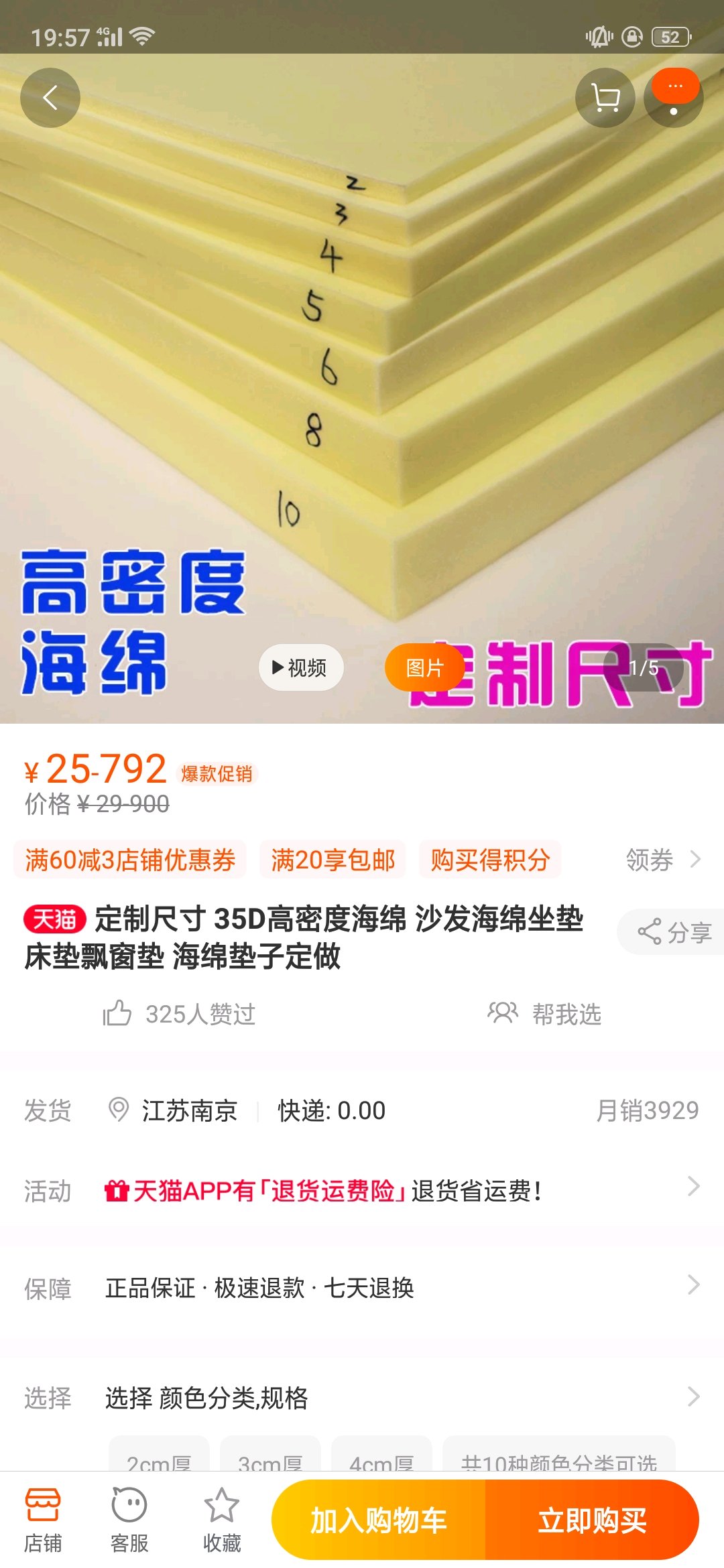
Task: Tap 加入购物车 to add to cart
Action: click(379, 1520)
